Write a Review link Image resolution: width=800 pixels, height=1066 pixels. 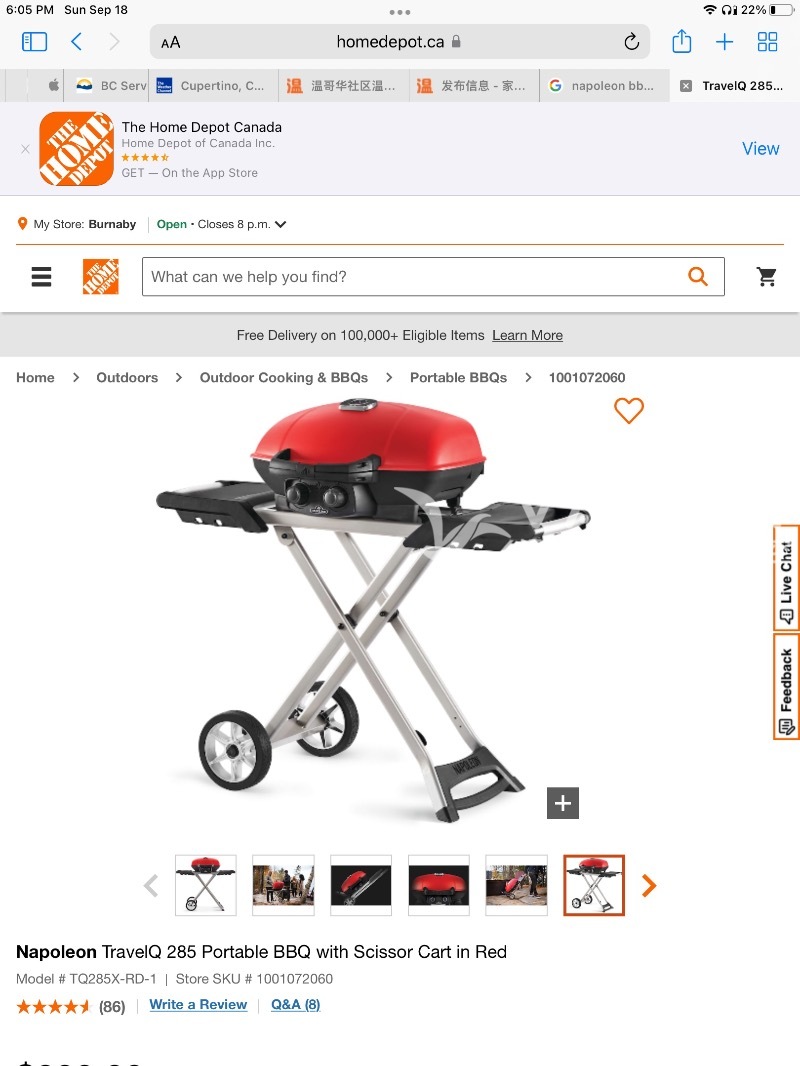point(198,1005)
